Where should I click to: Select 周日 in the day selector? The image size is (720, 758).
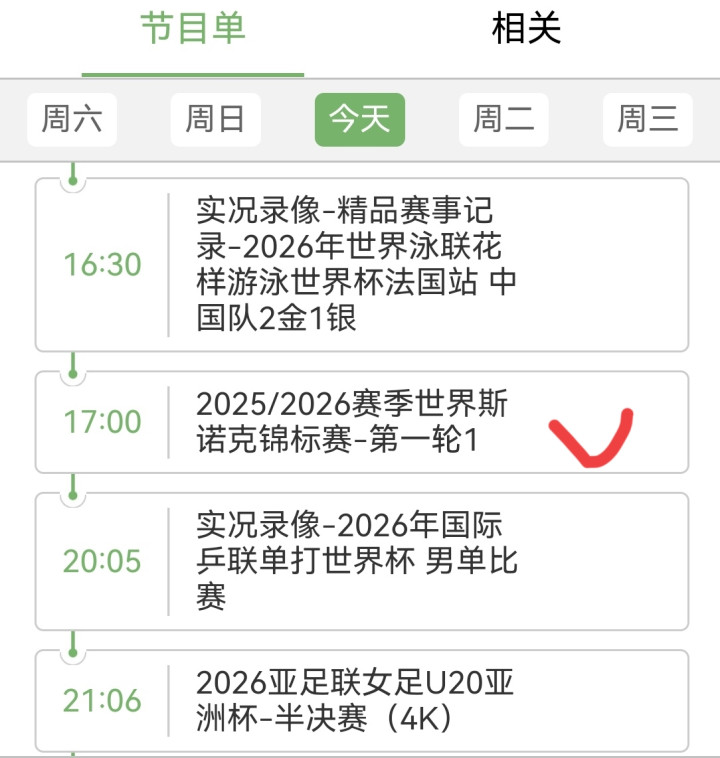(x=215, y=120)
